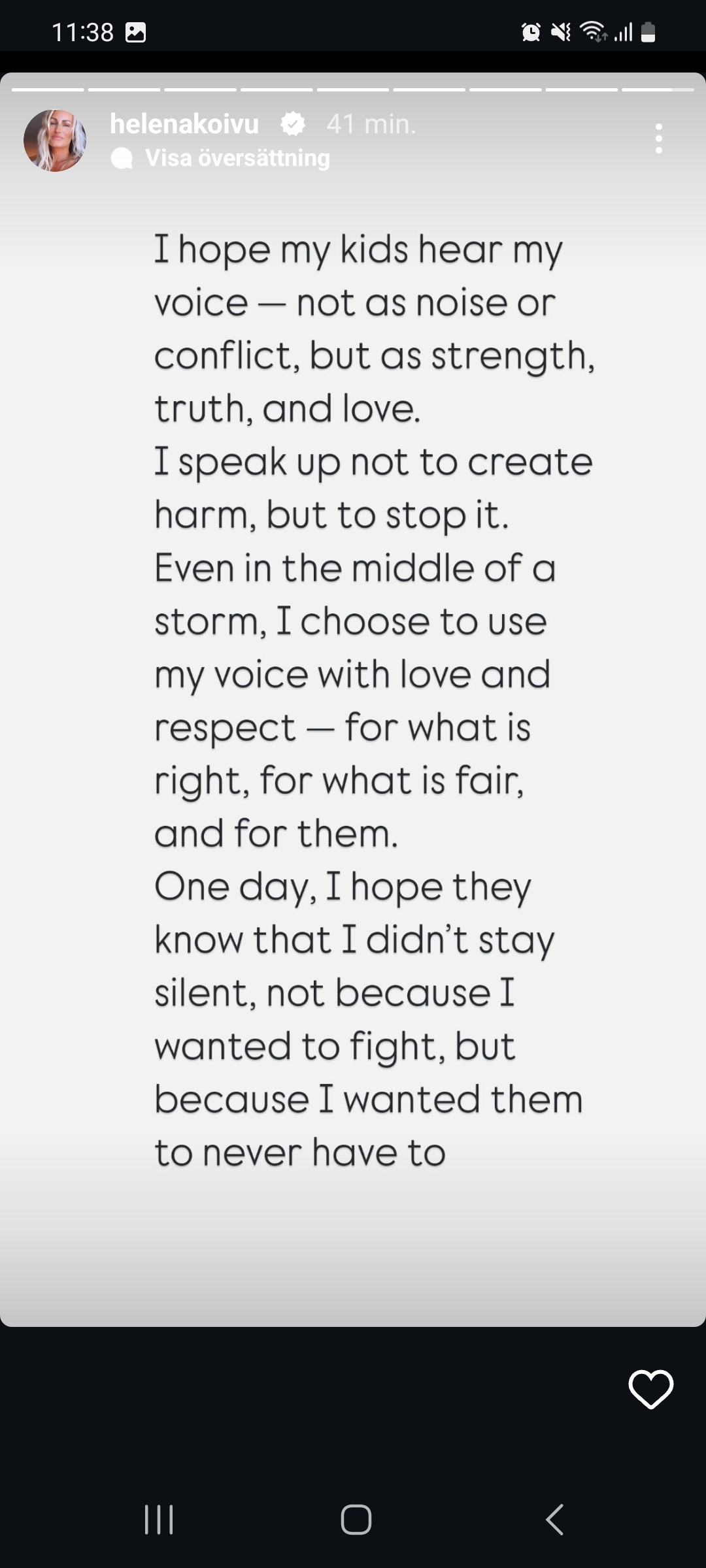The height and width of the screenshot is (1568, 706).
Task: Open helenakoivu's profile picture
Action: (55, 140)
